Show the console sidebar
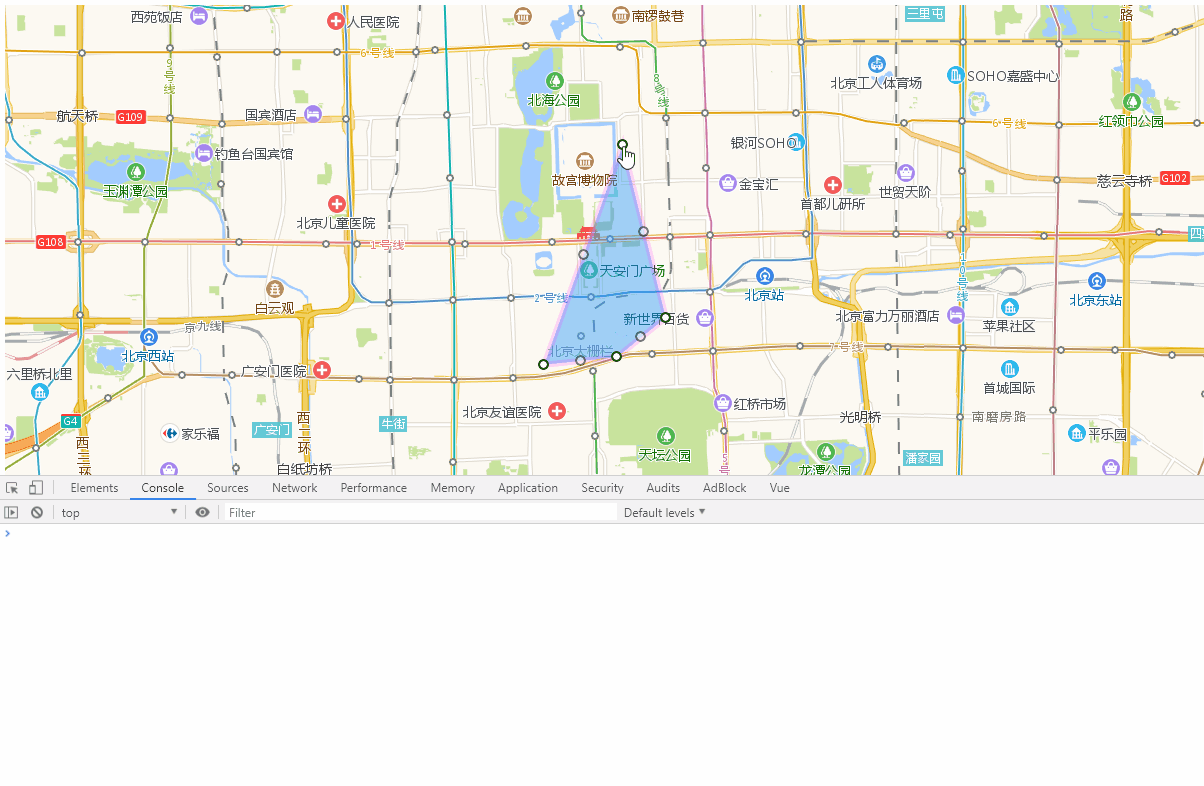This screenshot has height=786, width=1204. pos(12,512)
